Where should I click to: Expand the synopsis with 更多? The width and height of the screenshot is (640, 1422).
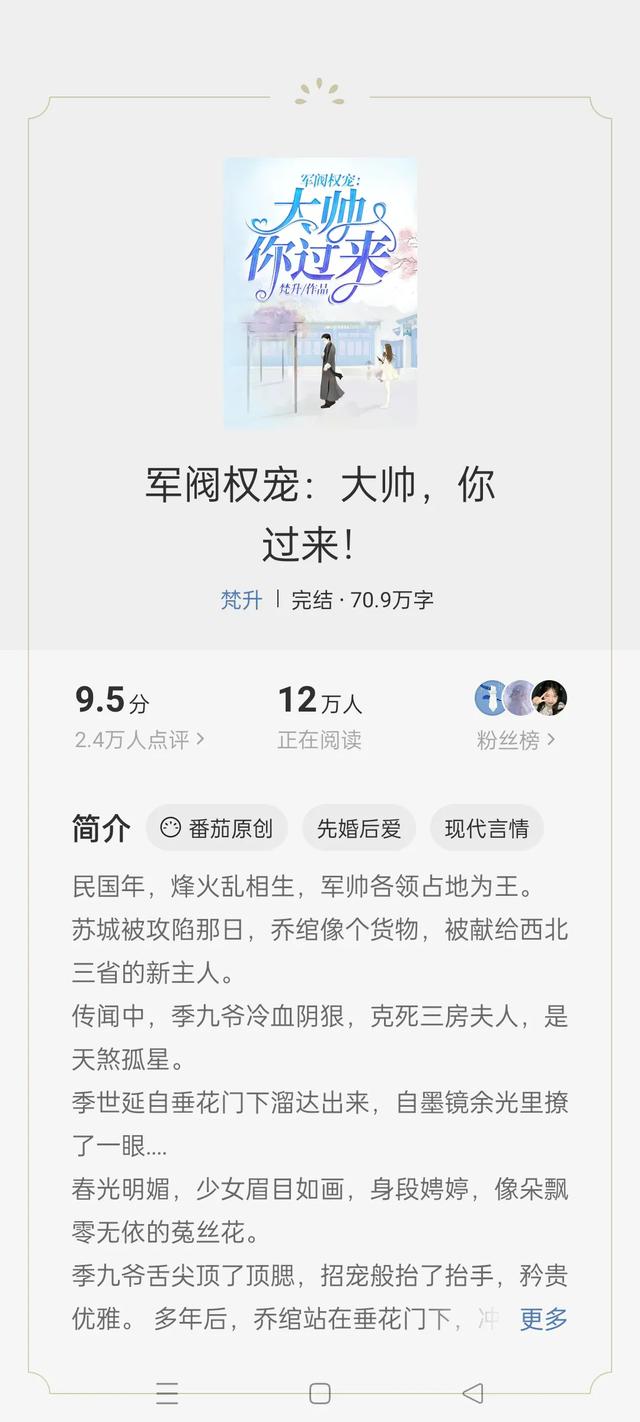544,1319
